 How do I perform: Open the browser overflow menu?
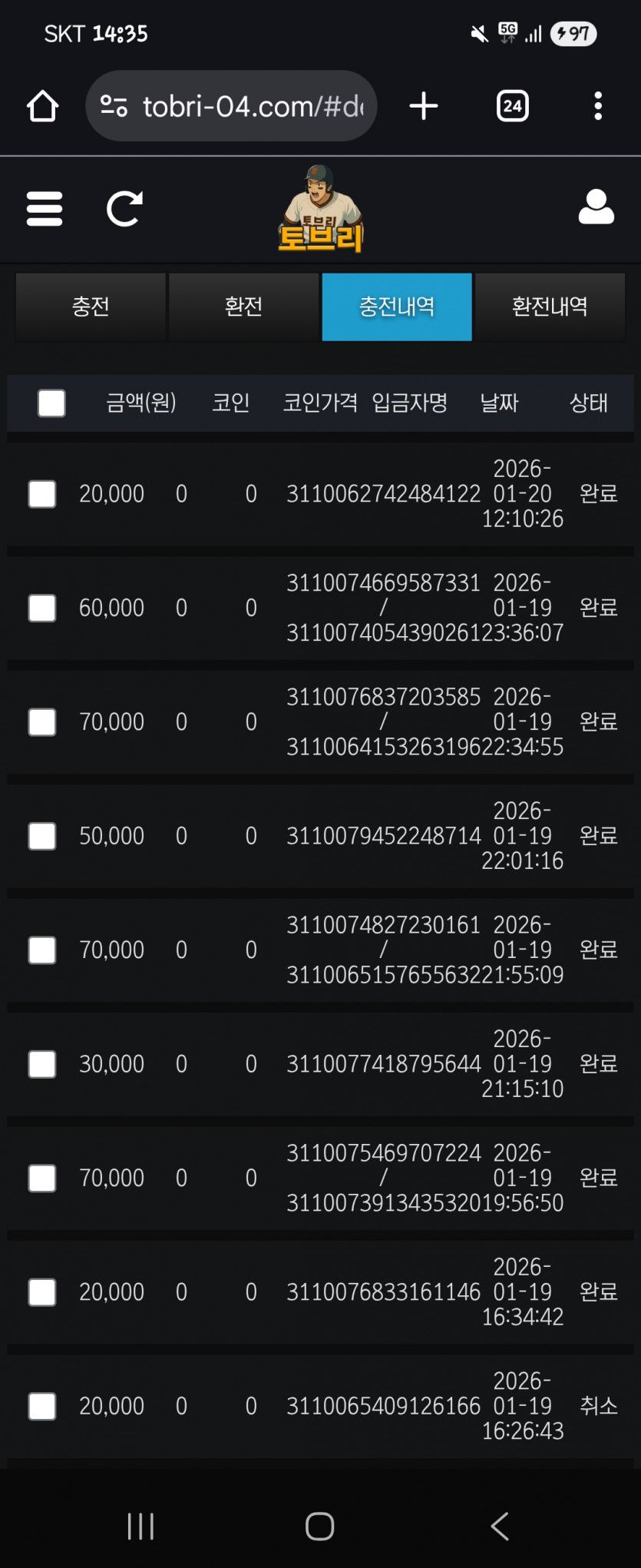coord(598,106)
